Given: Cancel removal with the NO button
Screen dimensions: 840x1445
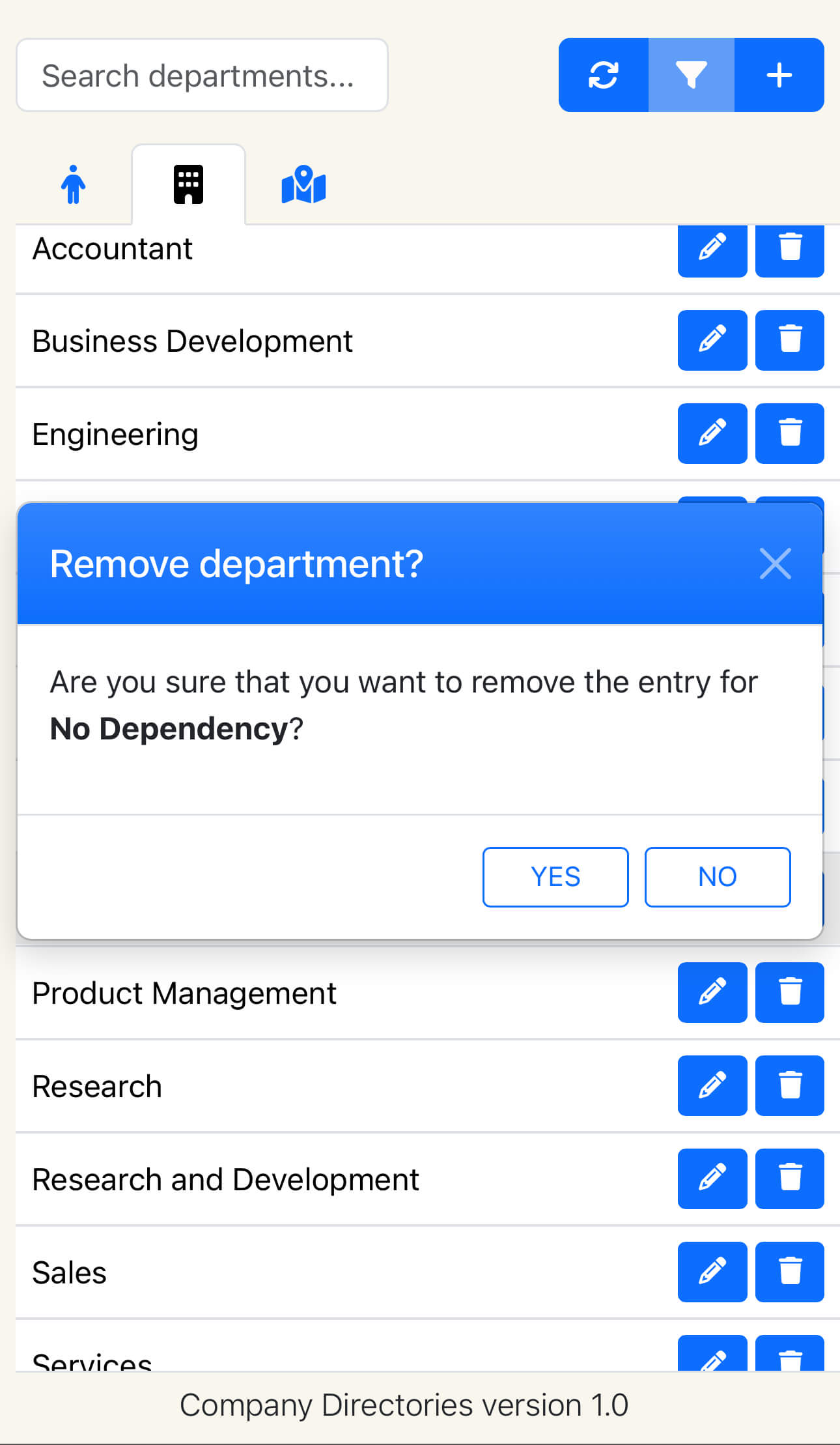Looking at the screenshot, I should tap(717, 877).
